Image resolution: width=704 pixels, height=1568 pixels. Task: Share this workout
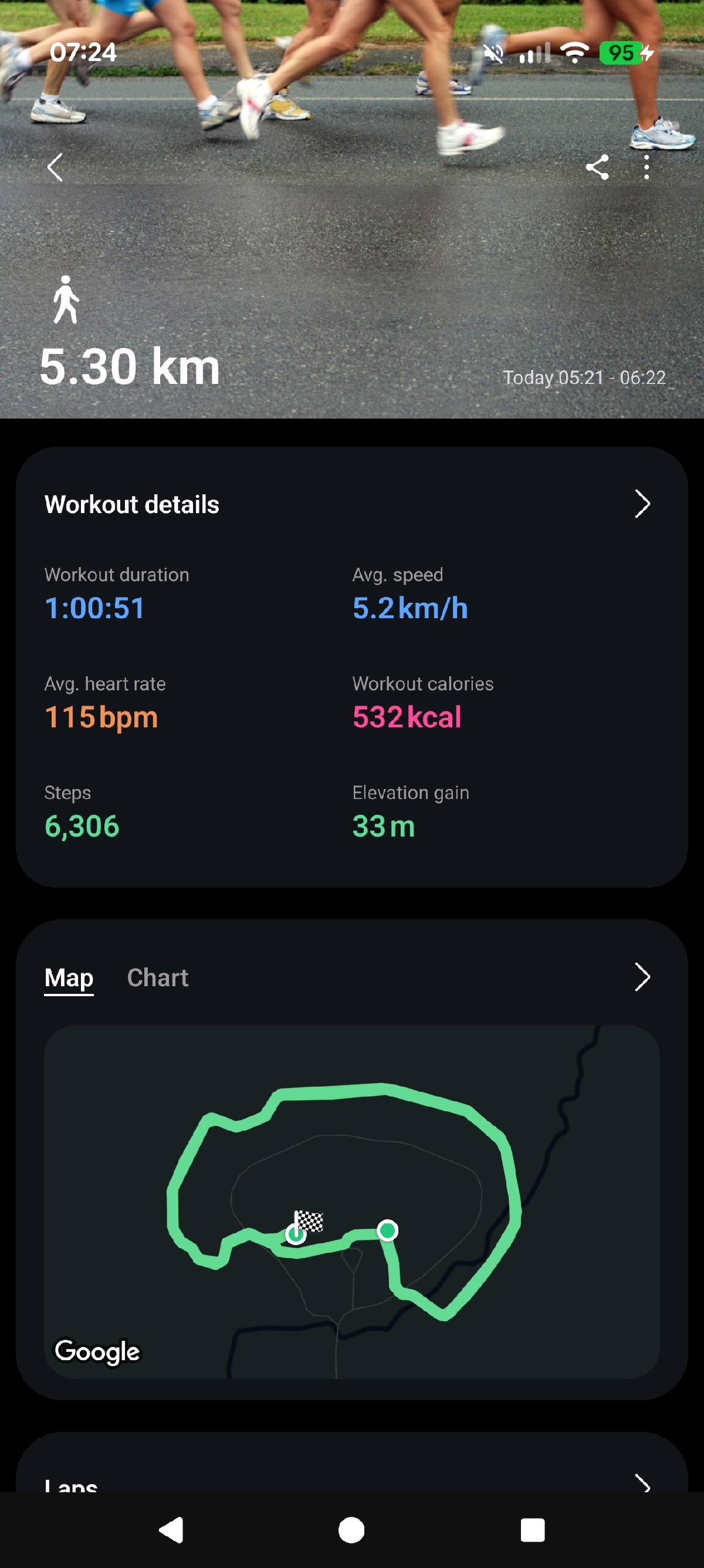pos(597,167)
